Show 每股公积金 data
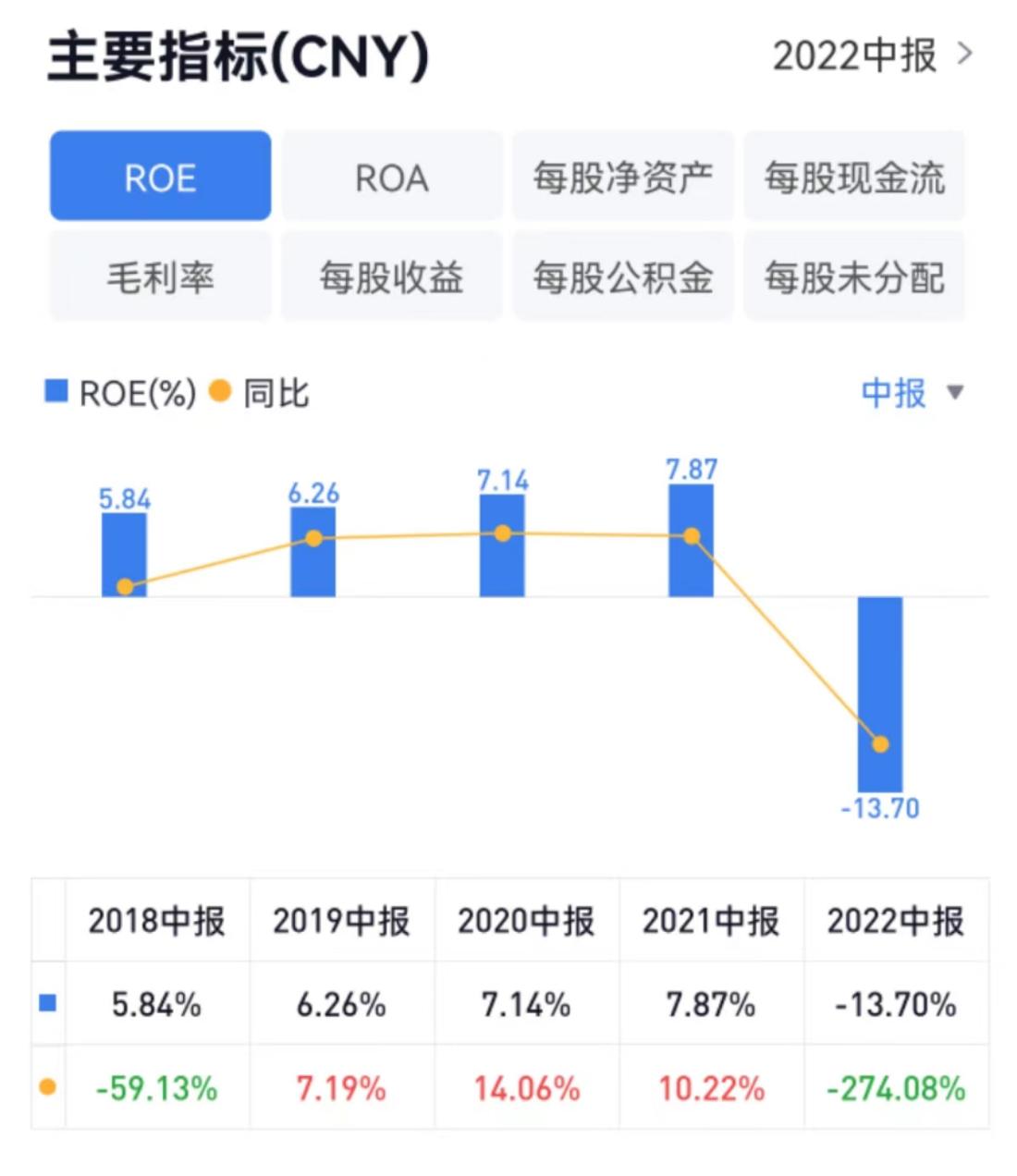The height and width of the screenshot is (1176, 1017). [622, 276]
